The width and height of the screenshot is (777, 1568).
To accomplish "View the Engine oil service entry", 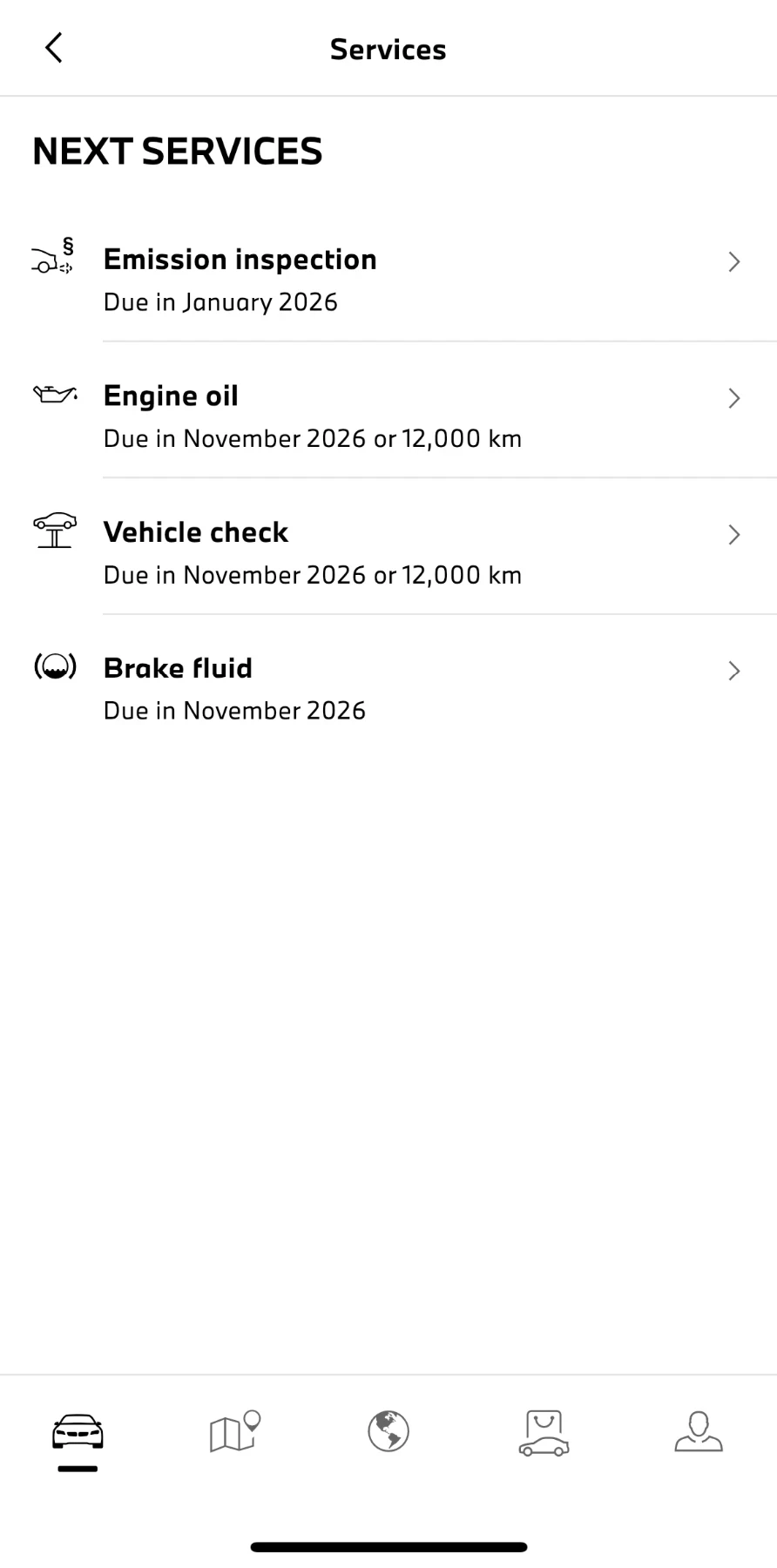I will tap(388, 416).
